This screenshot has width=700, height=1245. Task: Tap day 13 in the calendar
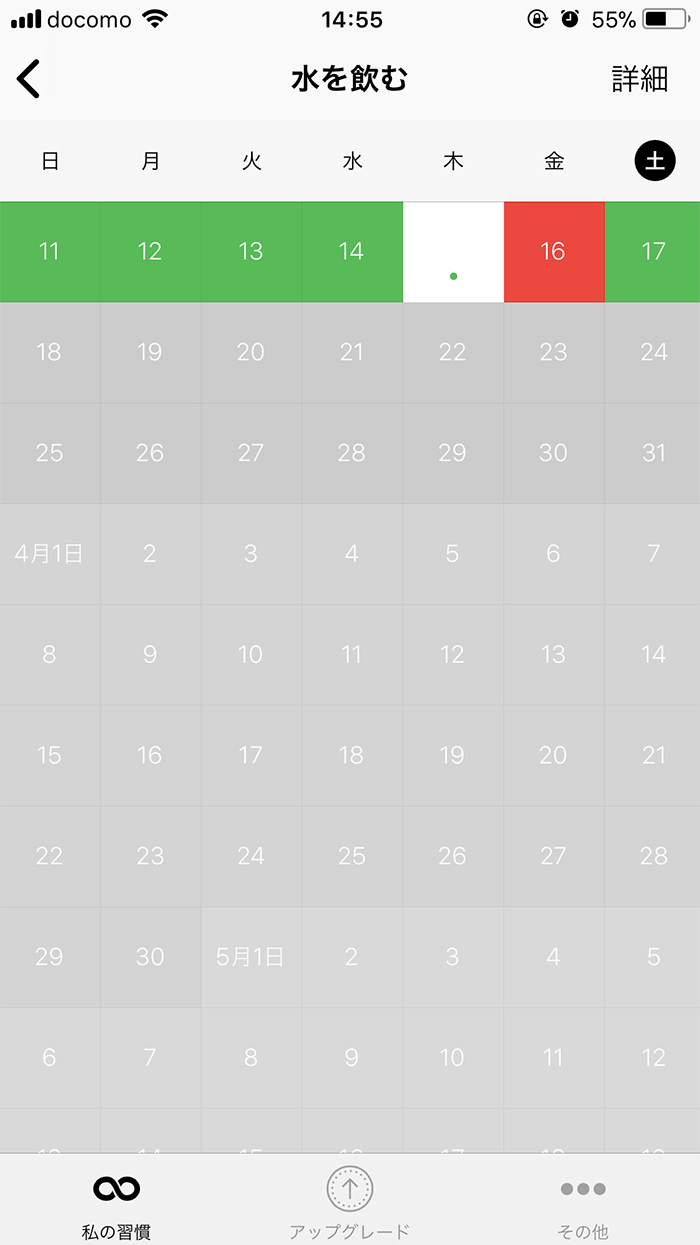(x=251, y=252)
